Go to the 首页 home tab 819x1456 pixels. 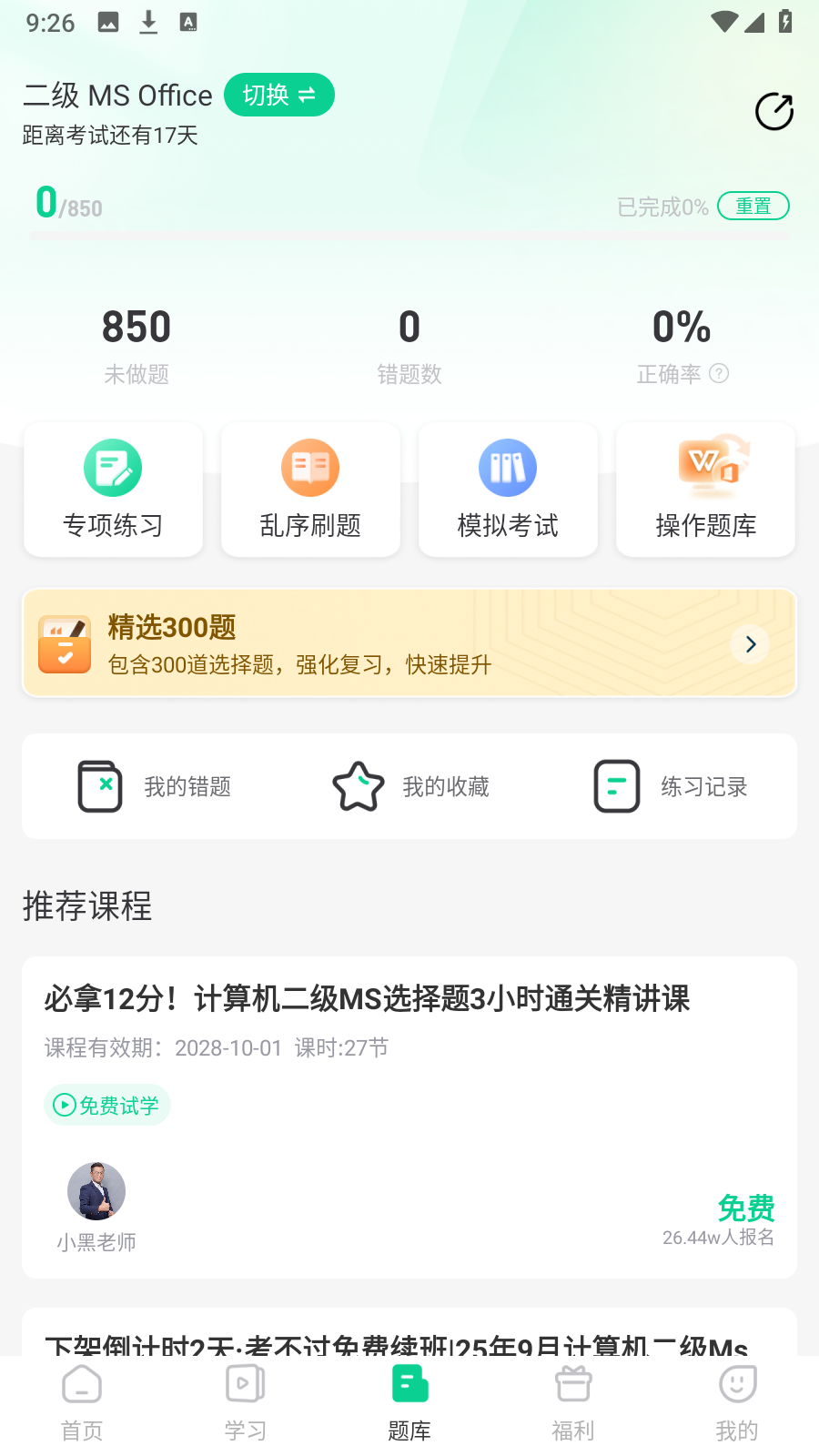[81, 1401]
